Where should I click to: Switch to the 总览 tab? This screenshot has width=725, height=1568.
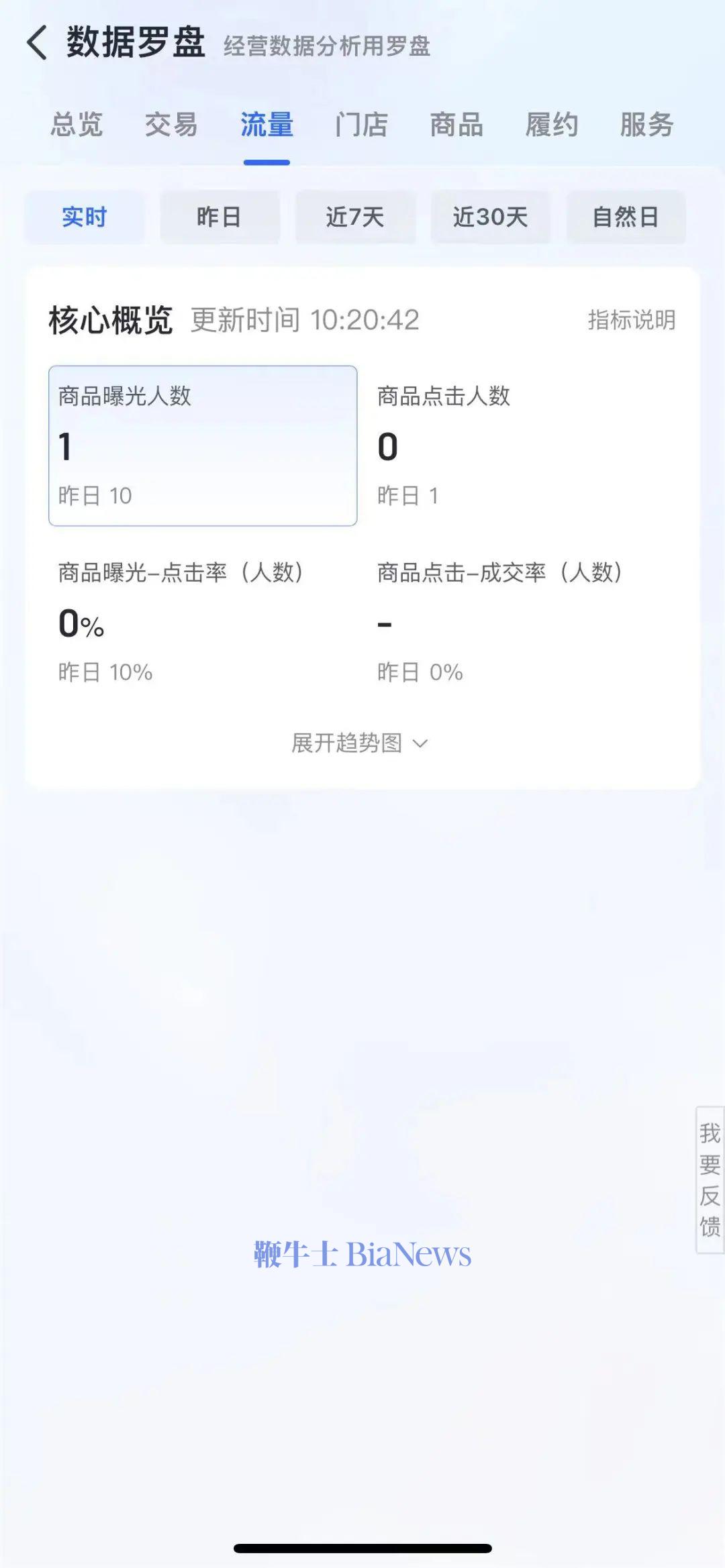point(77,125)
